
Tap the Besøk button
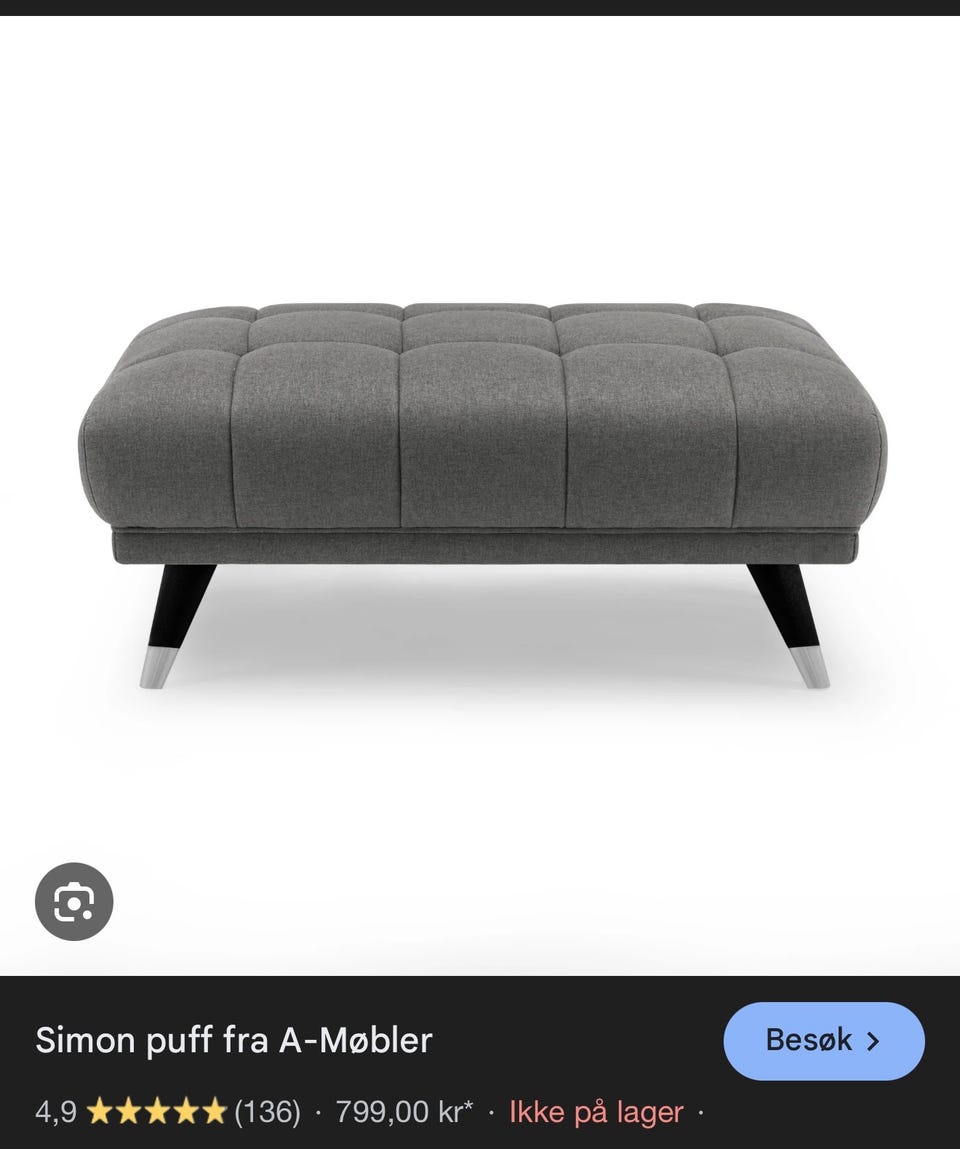coord(823,1041)
